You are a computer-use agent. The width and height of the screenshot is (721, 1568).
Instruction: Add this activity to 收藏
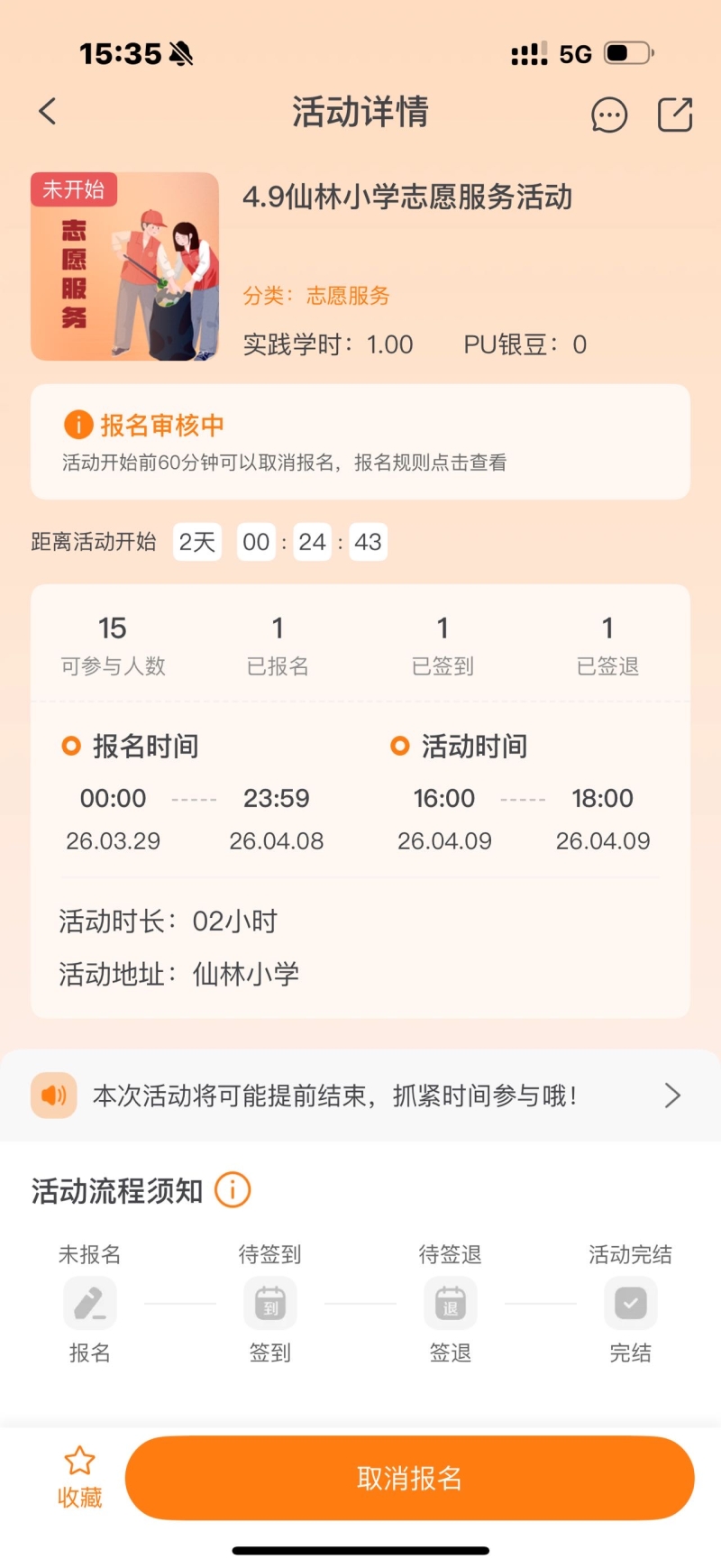79,1477
